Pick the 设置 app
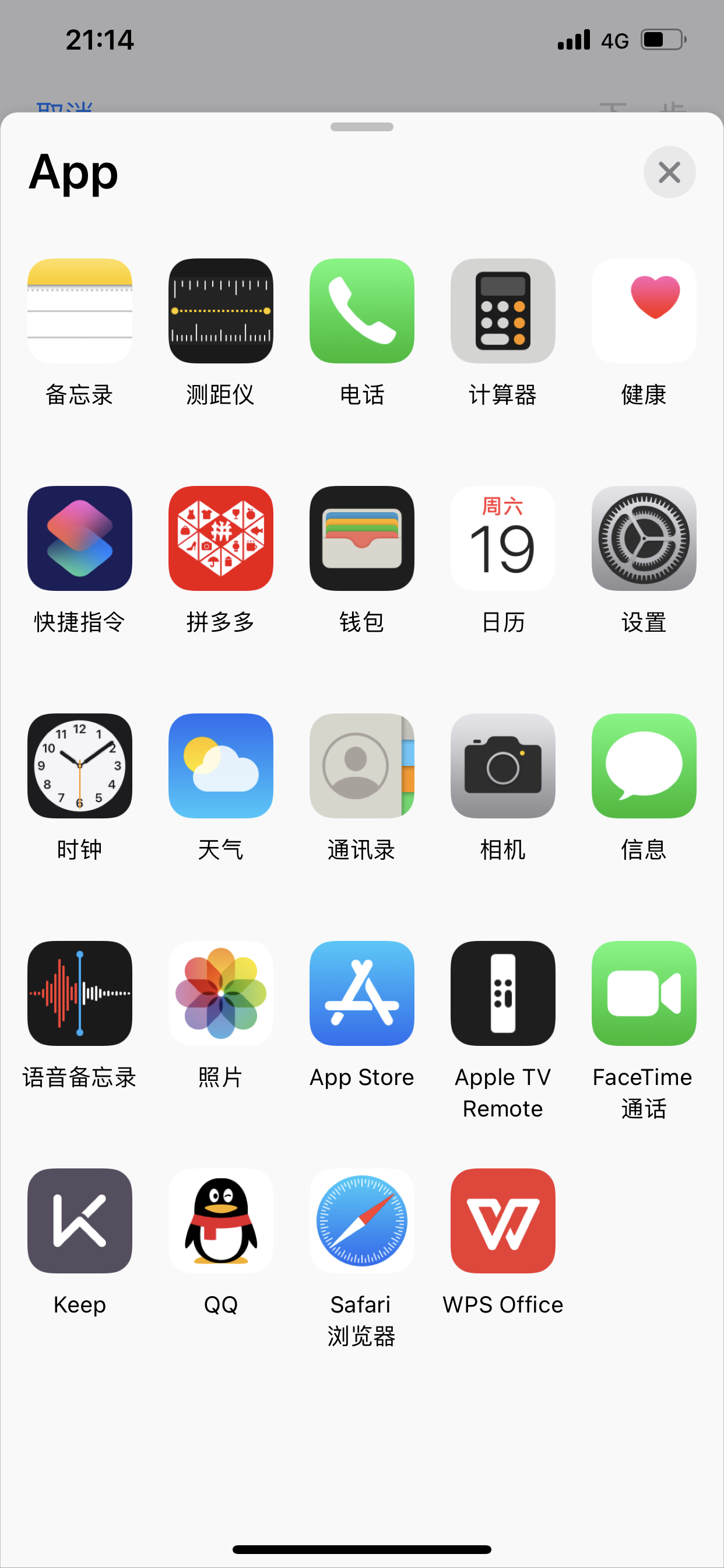This screenshot has height=1568, width=724. pos(644,538)
